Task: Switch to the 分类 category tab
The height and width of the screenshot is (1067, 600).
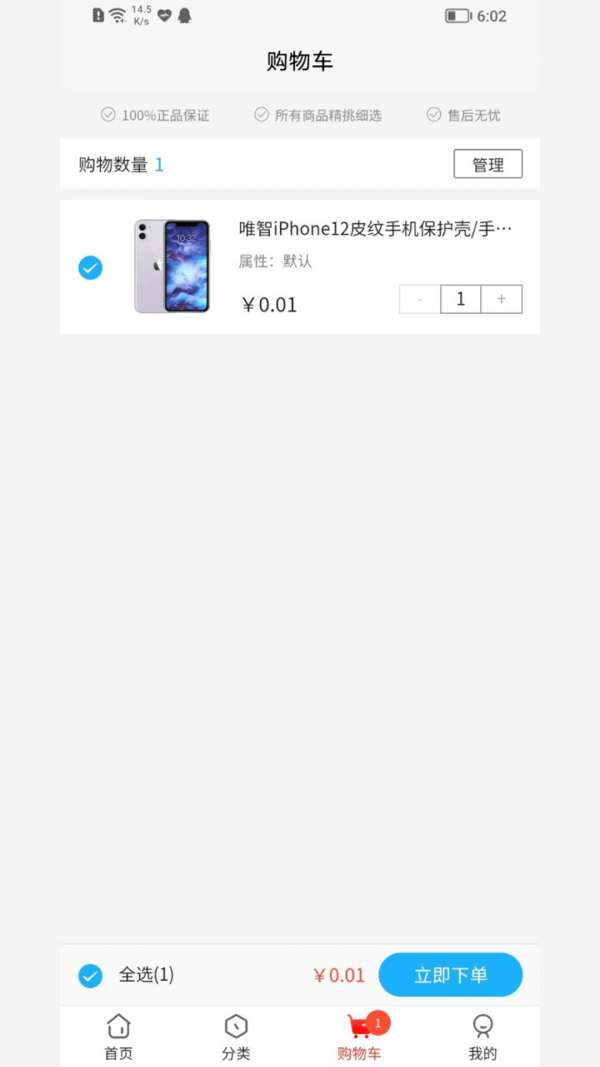Action: pyautogui.click(x=236, y=1037)
